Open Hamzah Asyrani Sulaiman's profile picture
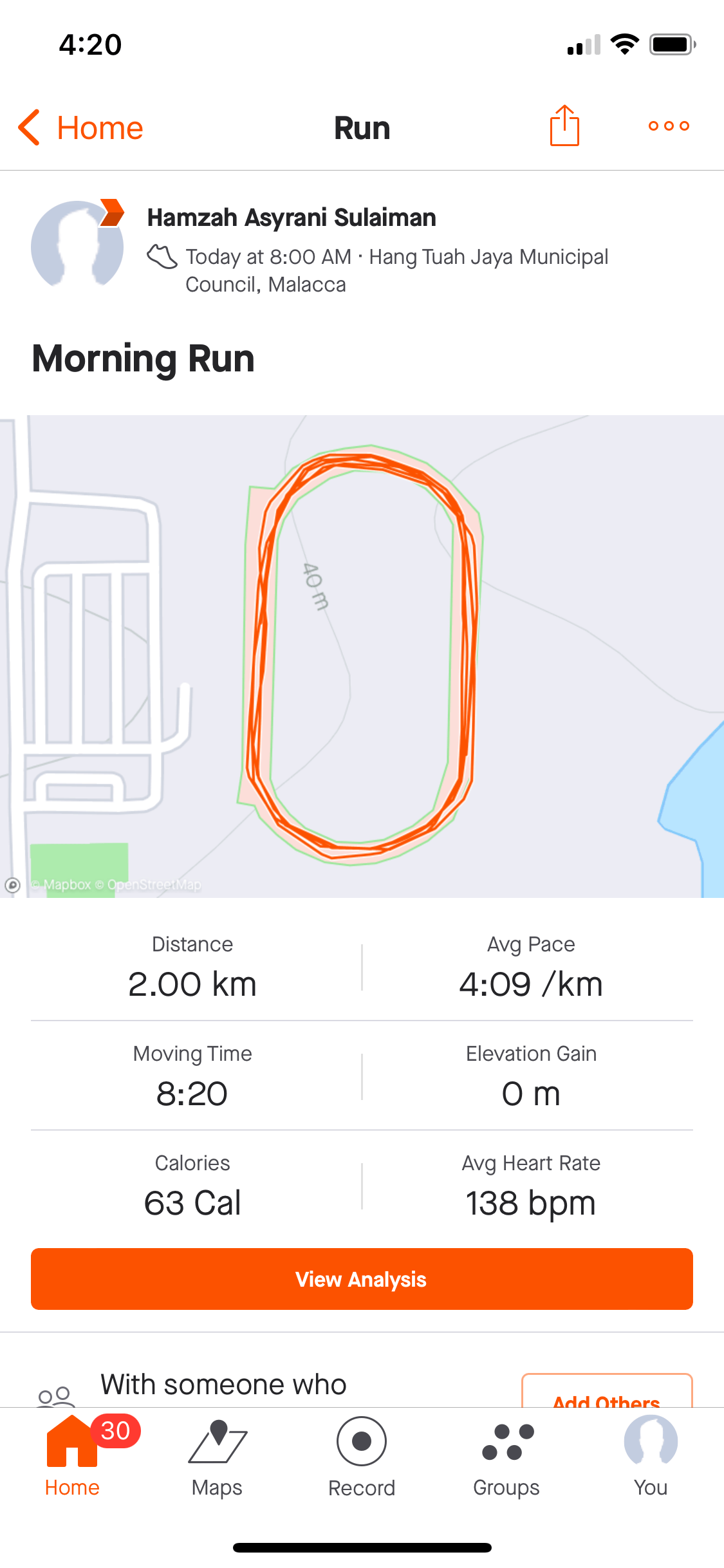Viewport: 724px width, 1568px height. pyautogui.click(x=77, y=246)
